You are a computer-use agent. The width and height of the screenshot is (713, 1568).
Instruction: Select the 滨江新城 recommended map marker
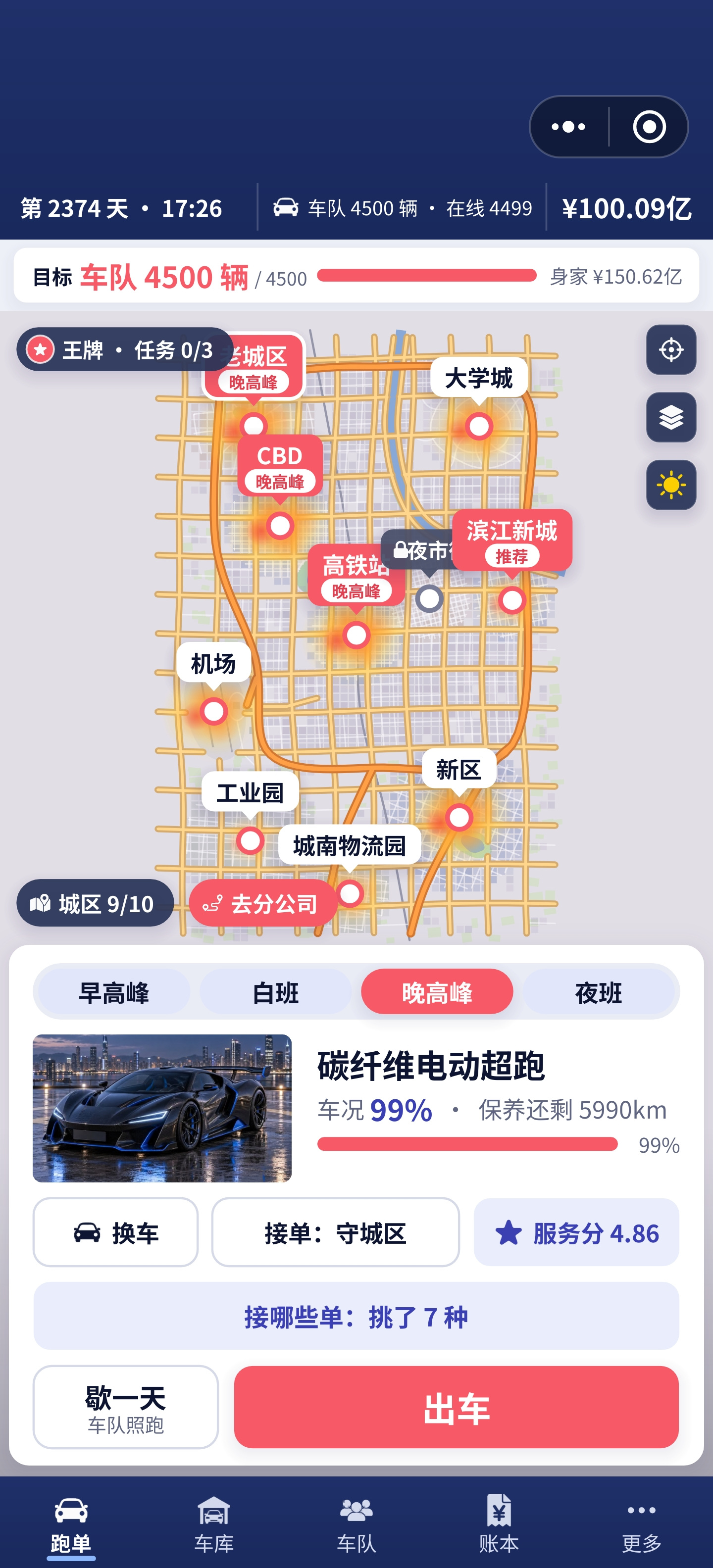[511, 540]
